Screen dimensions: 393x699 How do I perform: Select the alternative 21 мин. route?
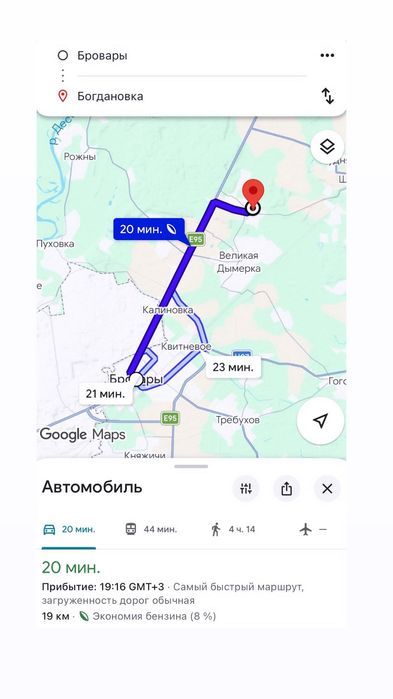(x=105, y=394)
